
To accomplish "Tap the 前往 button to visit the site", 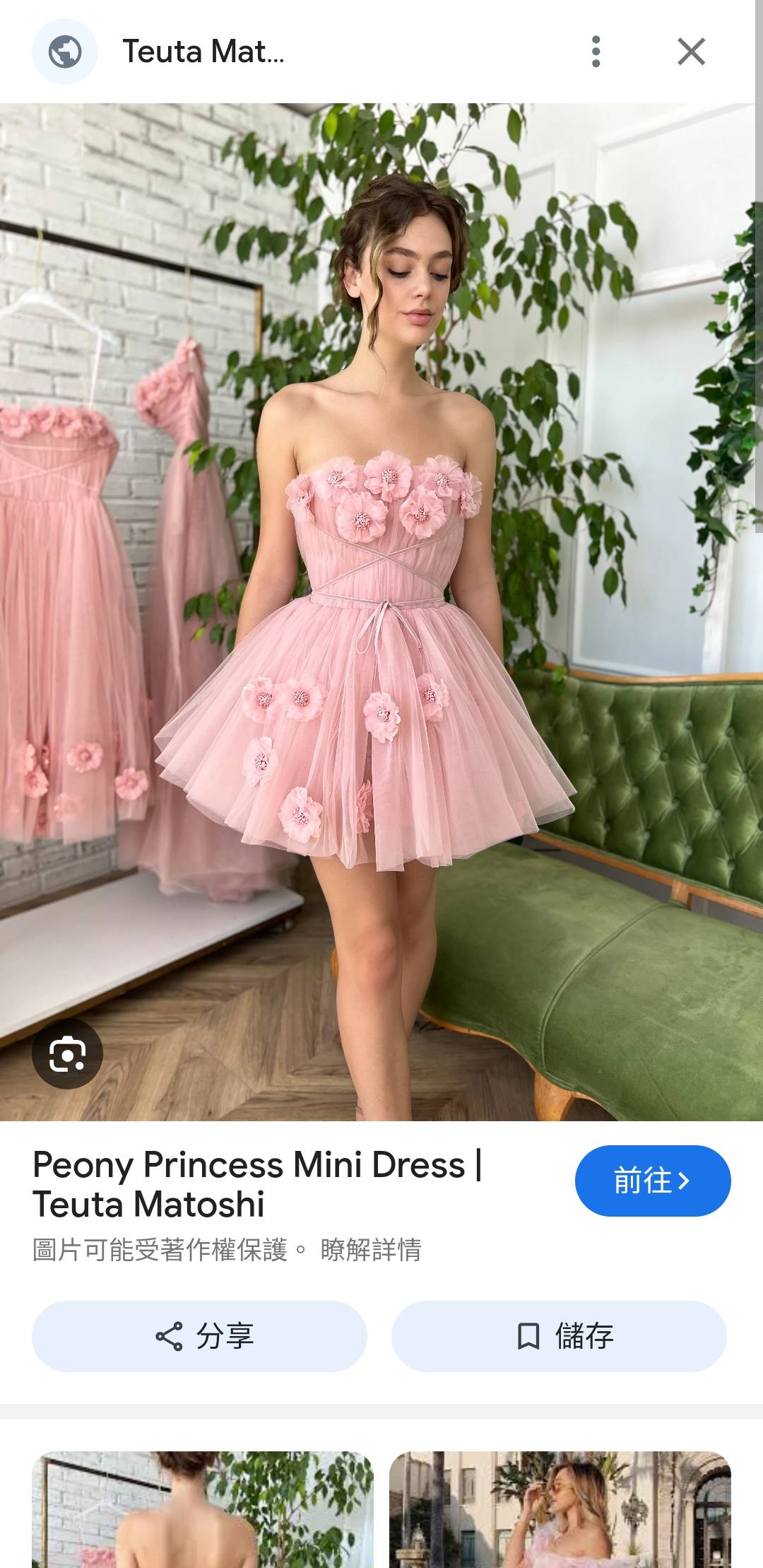I will 652,1181.
